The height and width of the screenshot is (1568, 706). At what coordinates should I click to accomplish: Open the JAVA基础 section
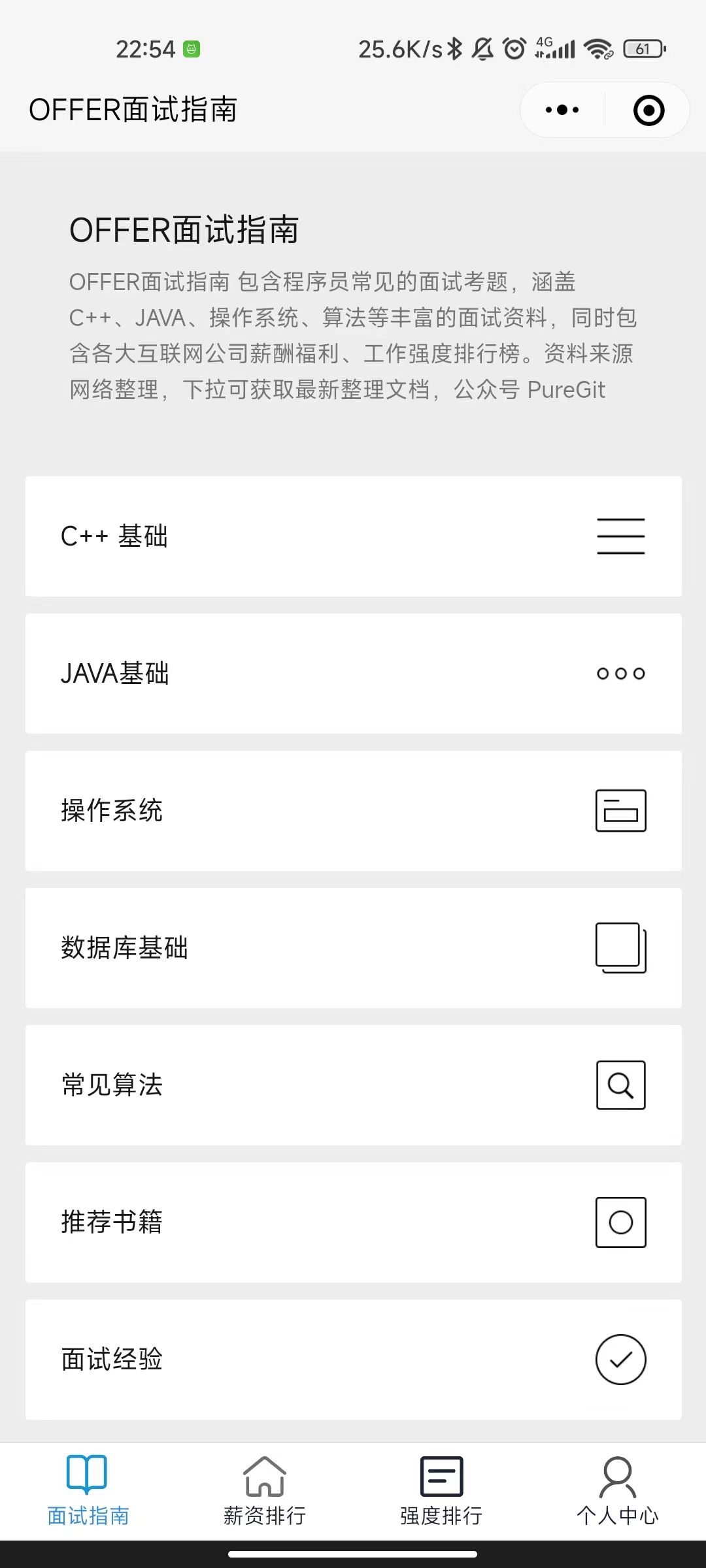(x=353, y=674)
